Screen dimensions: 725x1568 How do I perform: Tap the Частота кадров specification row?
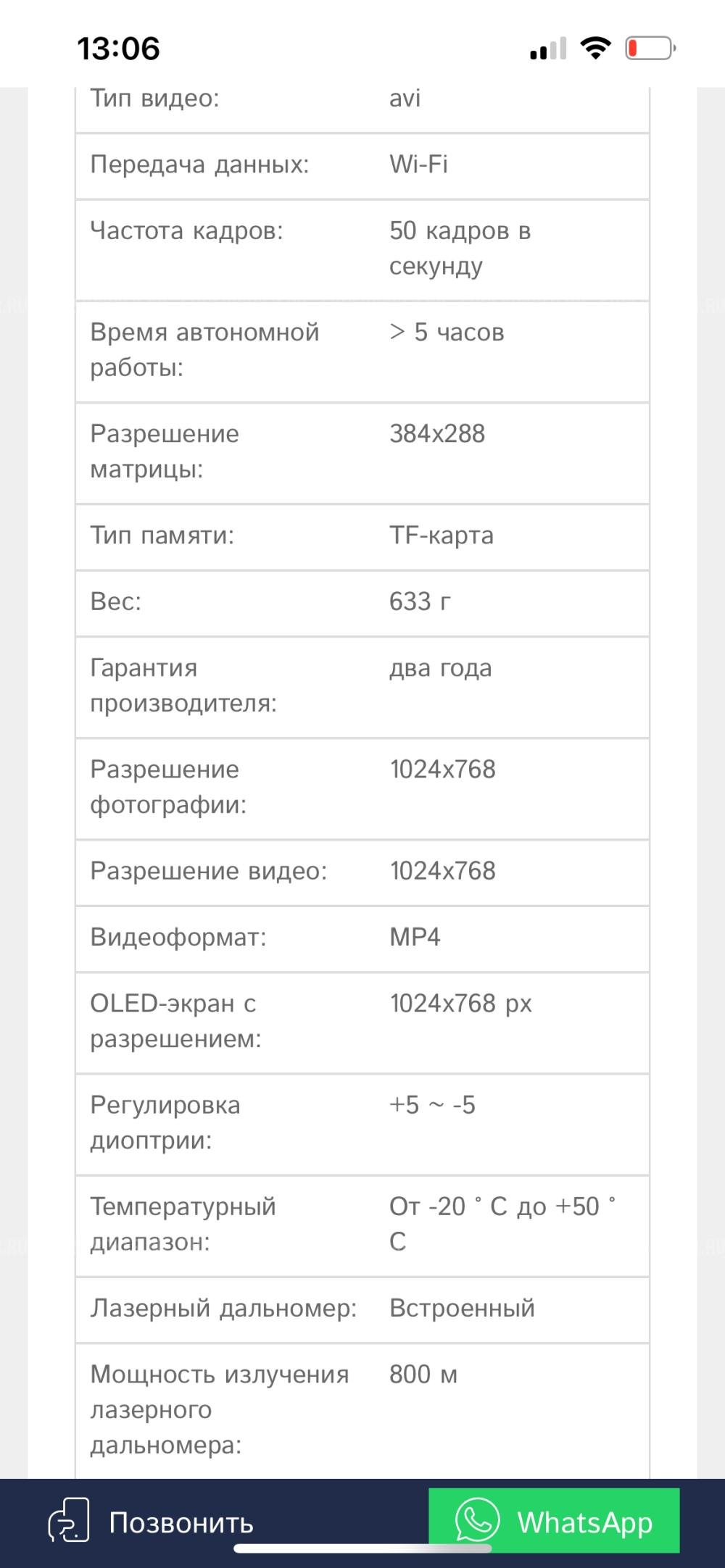click(362, 249)
